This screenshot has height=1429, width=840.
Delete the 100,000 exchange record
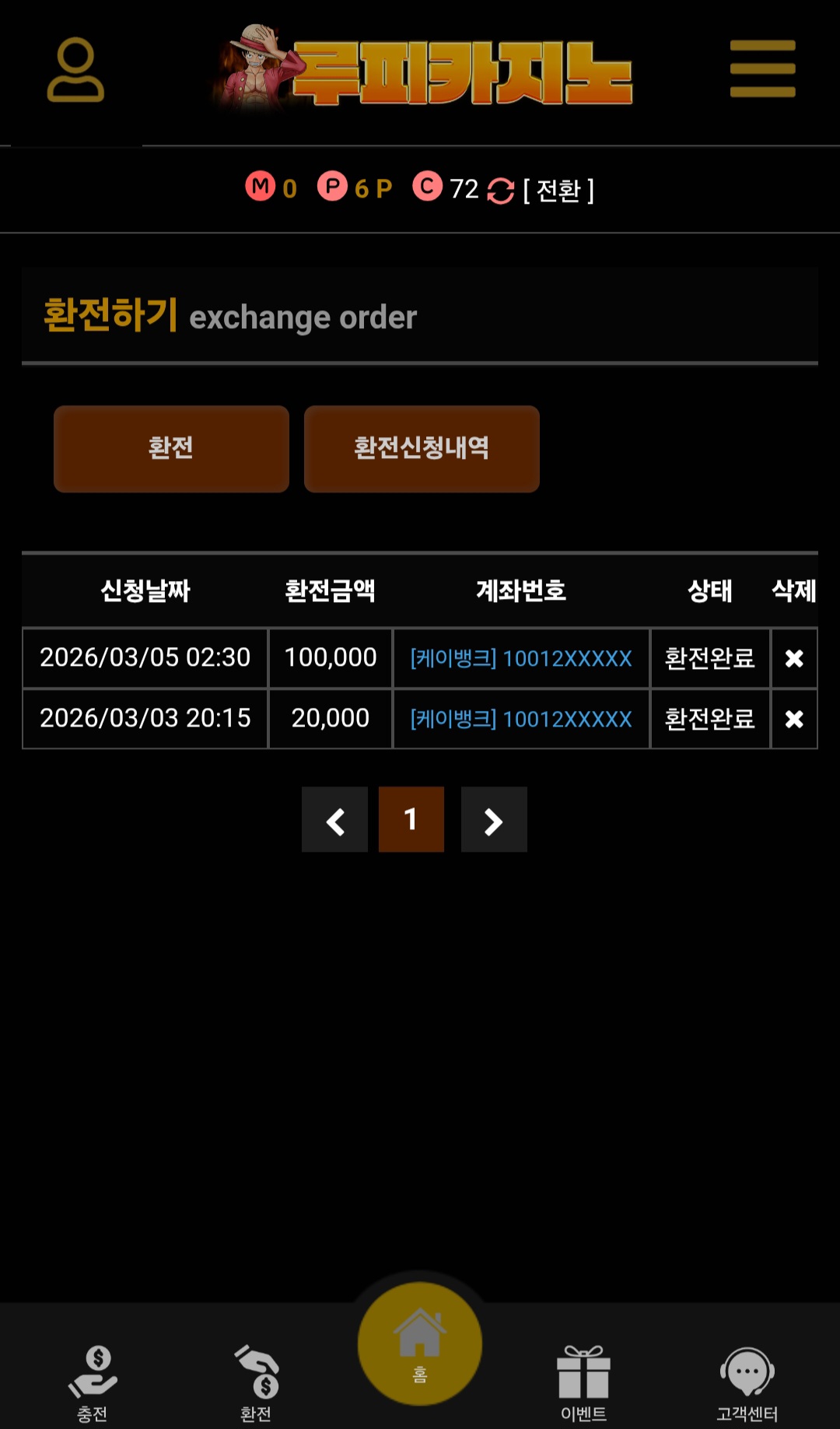[x=793, y=659]
